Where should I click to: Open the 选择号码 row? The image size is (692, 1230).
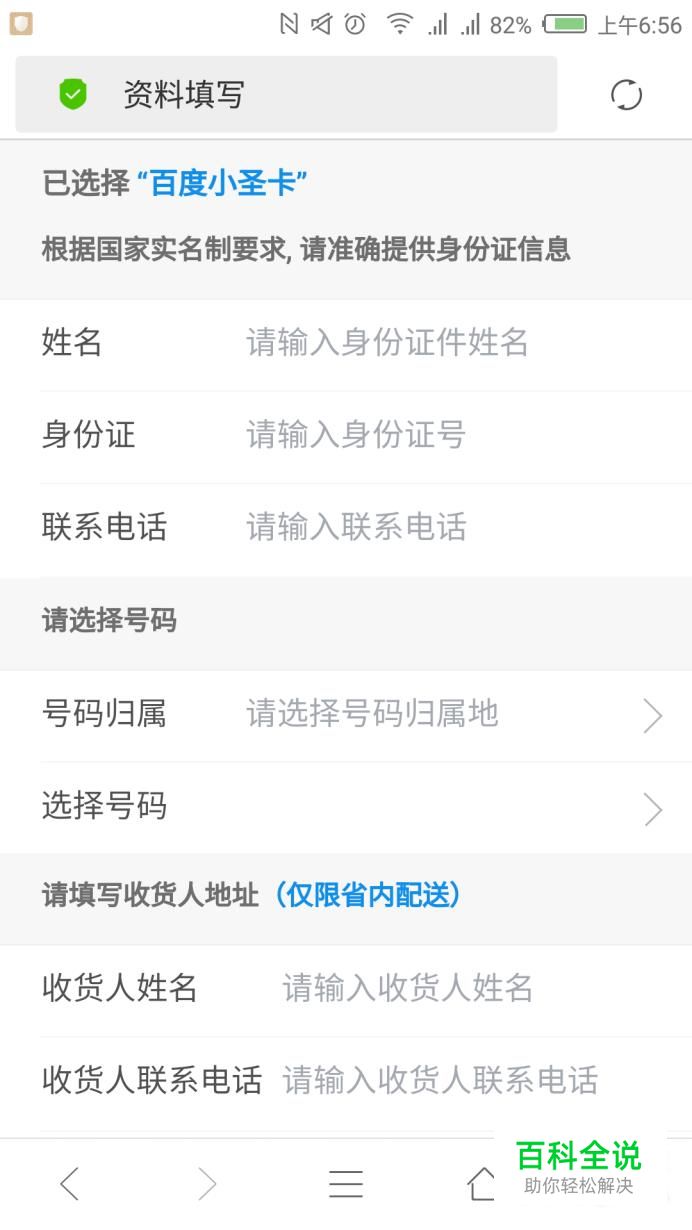[346, 807]
